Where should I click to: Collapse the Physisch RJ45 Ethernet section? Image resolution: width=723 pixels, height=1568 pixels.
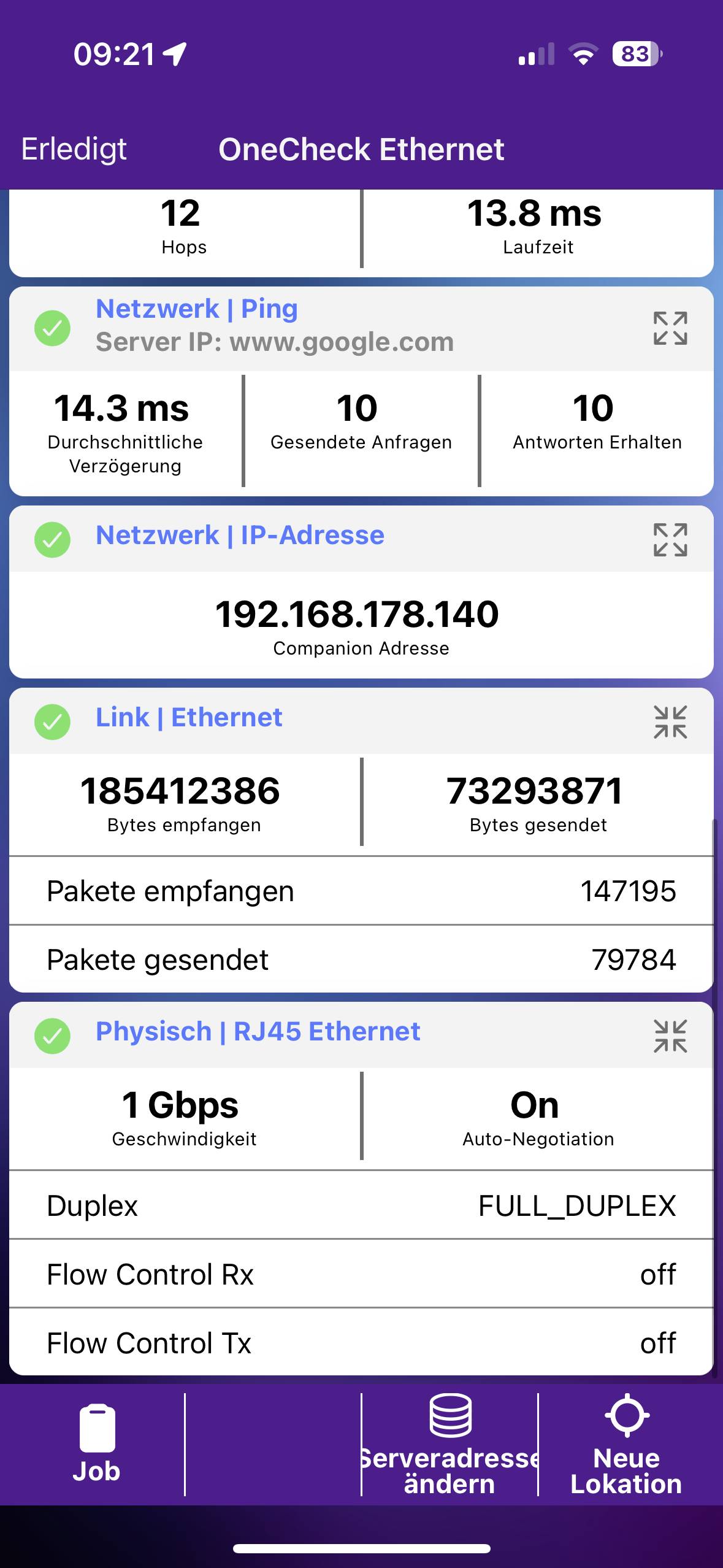pyautogui.click(x=670, y=1034)
